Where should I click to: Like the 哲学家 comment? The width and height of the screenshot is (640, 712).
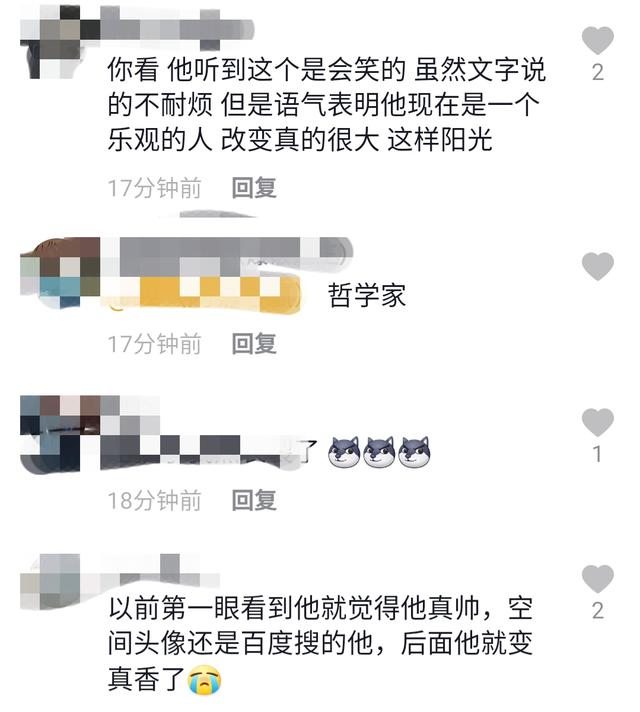pos(597,266)
